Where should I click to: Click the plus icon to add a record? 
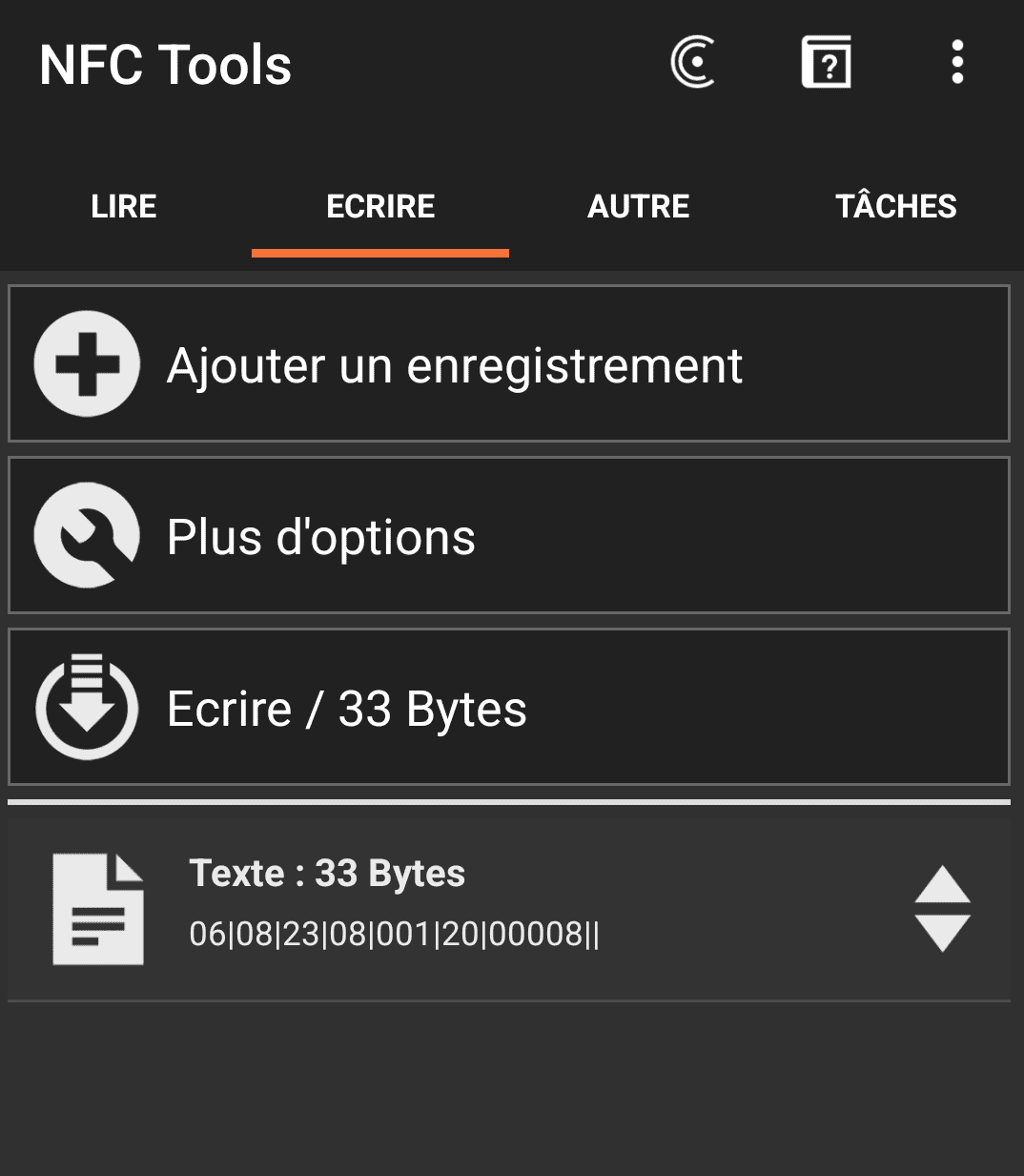(x=86, y=364)
